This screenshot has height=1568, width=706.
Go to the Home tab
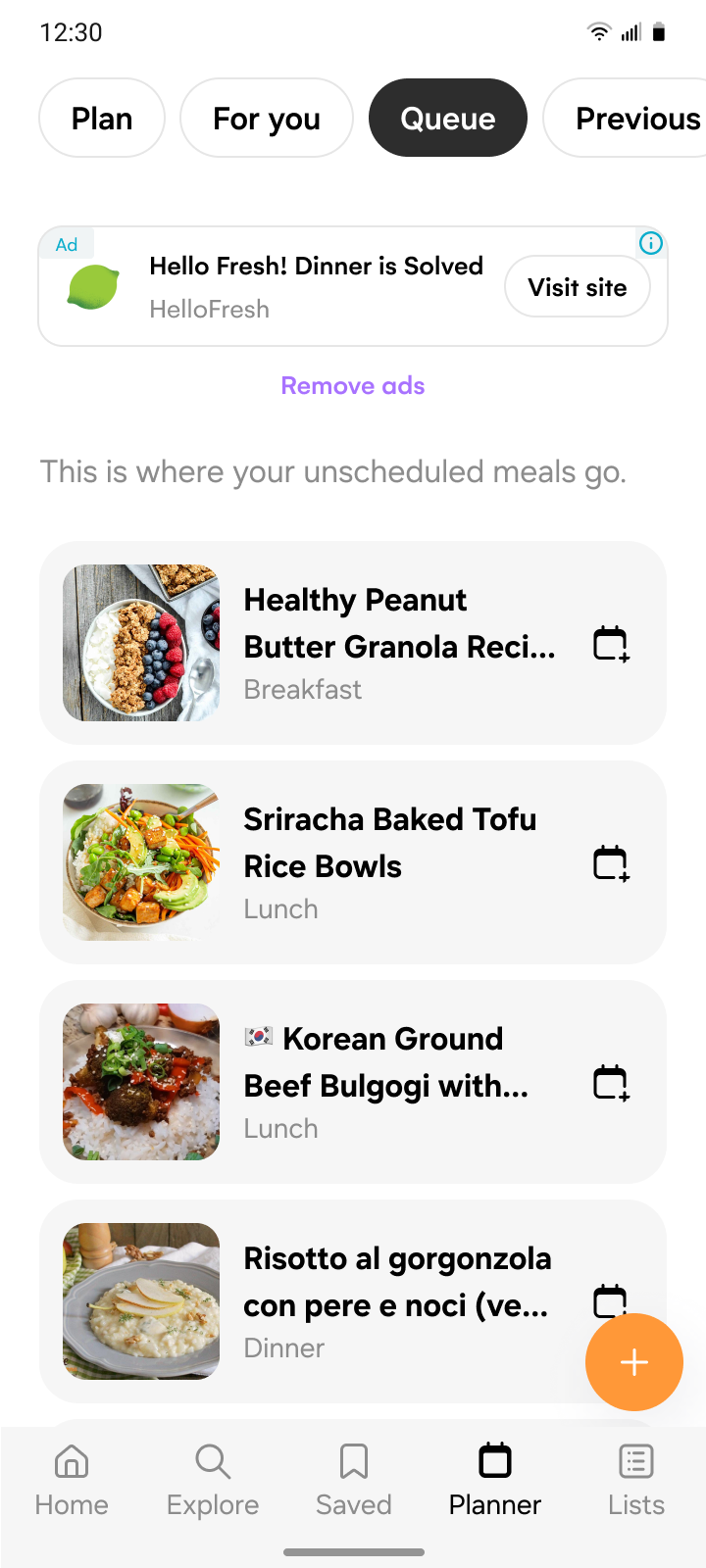click(x=72, y=1478)
